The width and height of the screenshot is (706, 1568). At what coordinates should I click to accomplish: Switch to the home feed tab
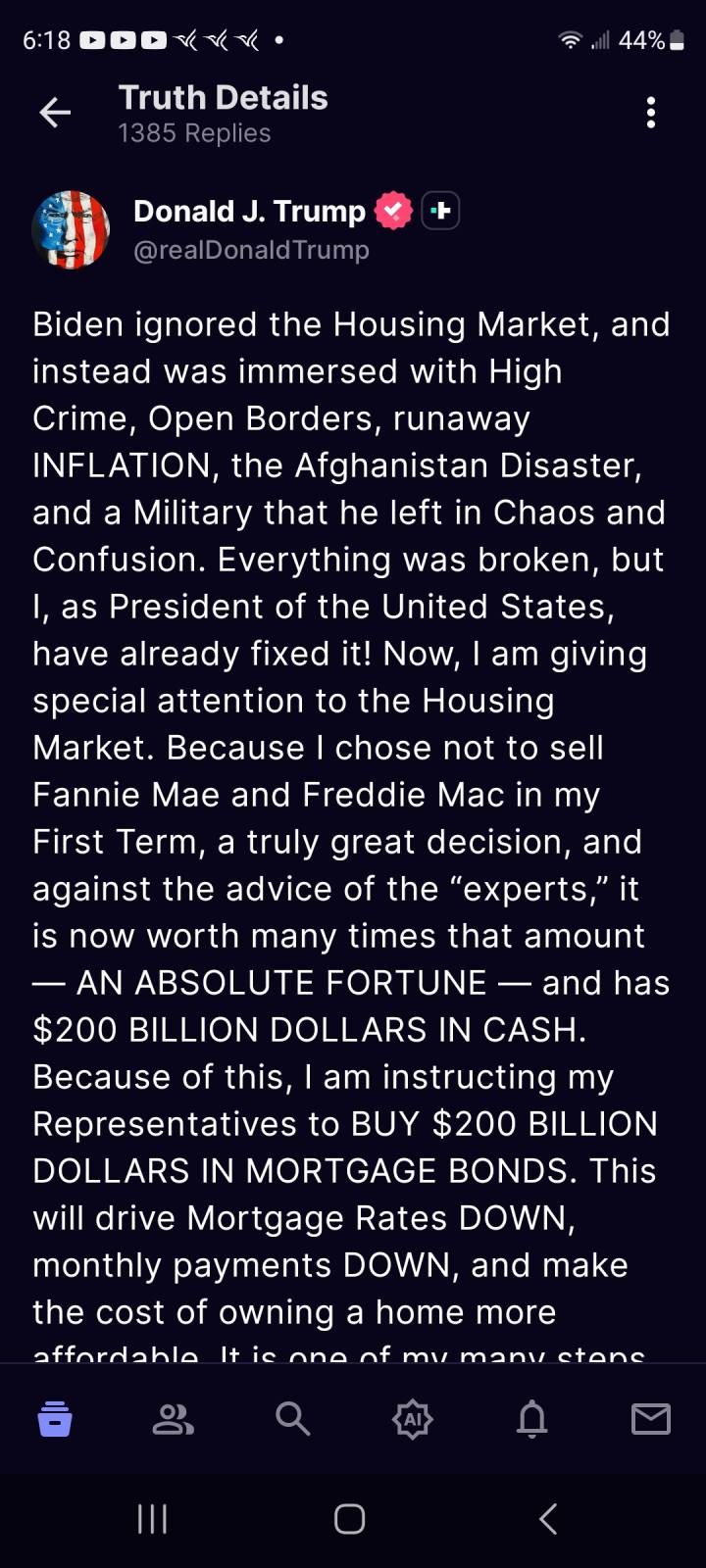point(55,1418)
